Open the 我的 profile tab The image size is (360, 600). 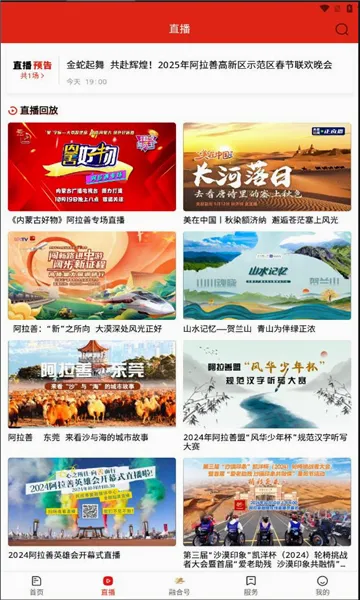tap(323, 585)
